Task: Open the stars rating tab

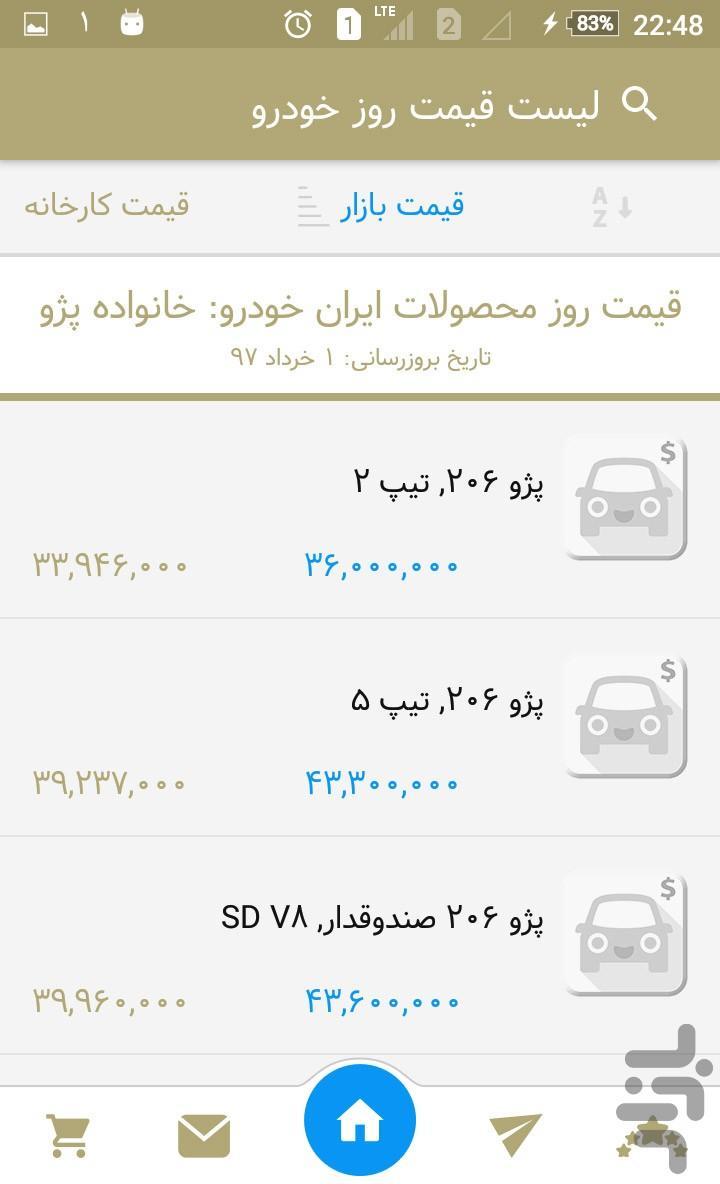Action: tap(652, 1140)
